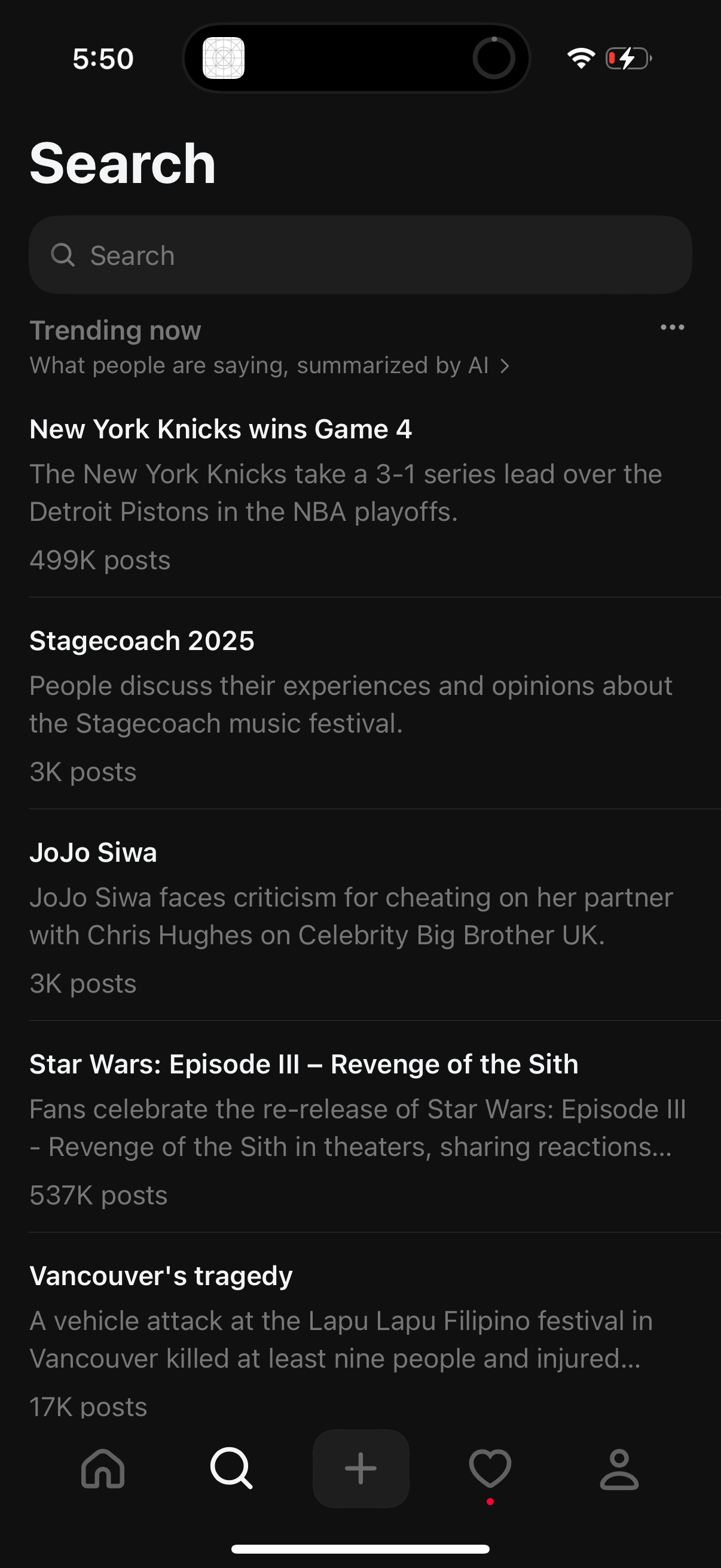This screenshot has width=721, height=1568.
Task: Tap the clock in the status bar
Action: 102,59
